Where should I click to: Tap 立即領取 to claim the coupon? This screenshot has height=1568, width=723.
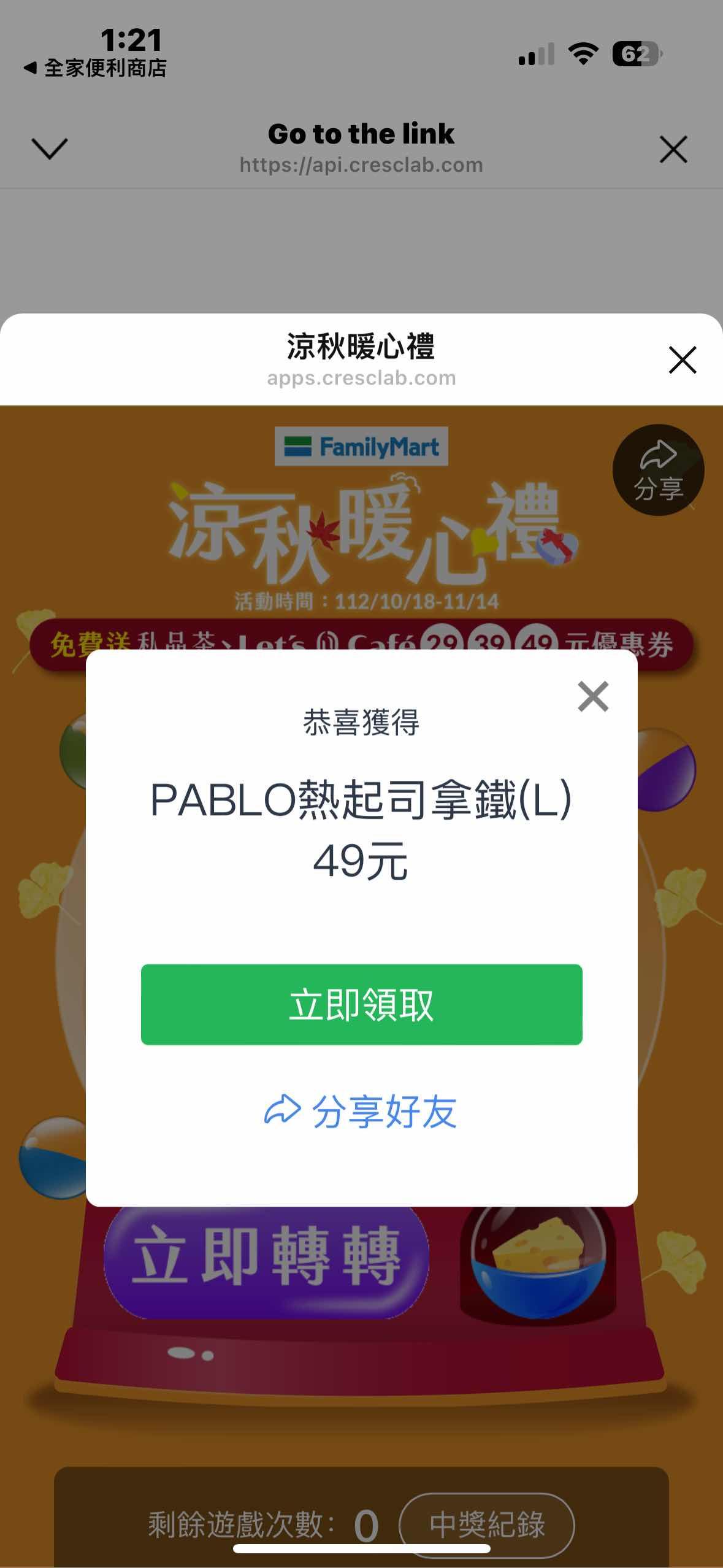click(x=361, y=1004)
